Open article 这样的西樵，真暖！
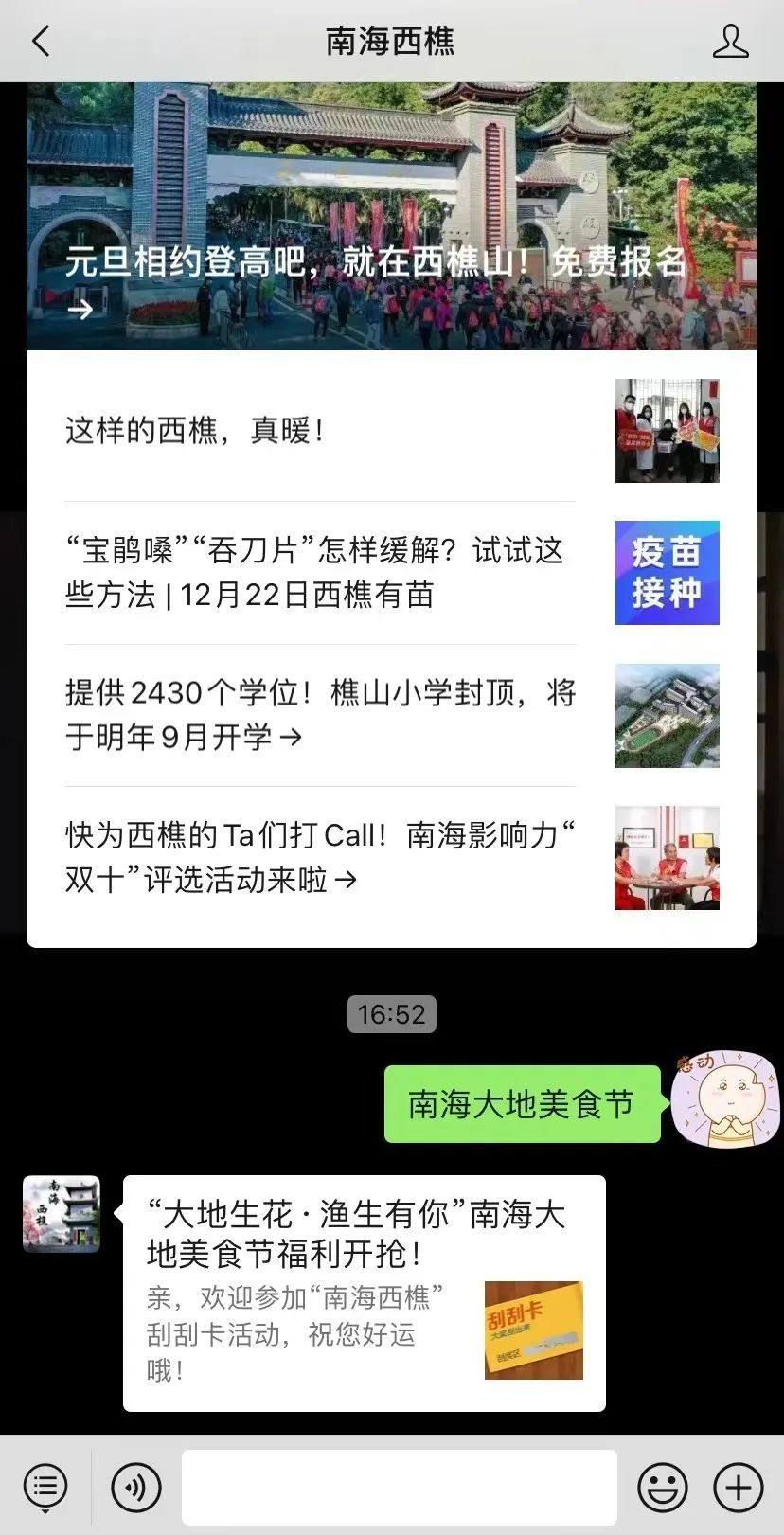The height and width of the screenshot is (1535, 784). tap(322, 431)
